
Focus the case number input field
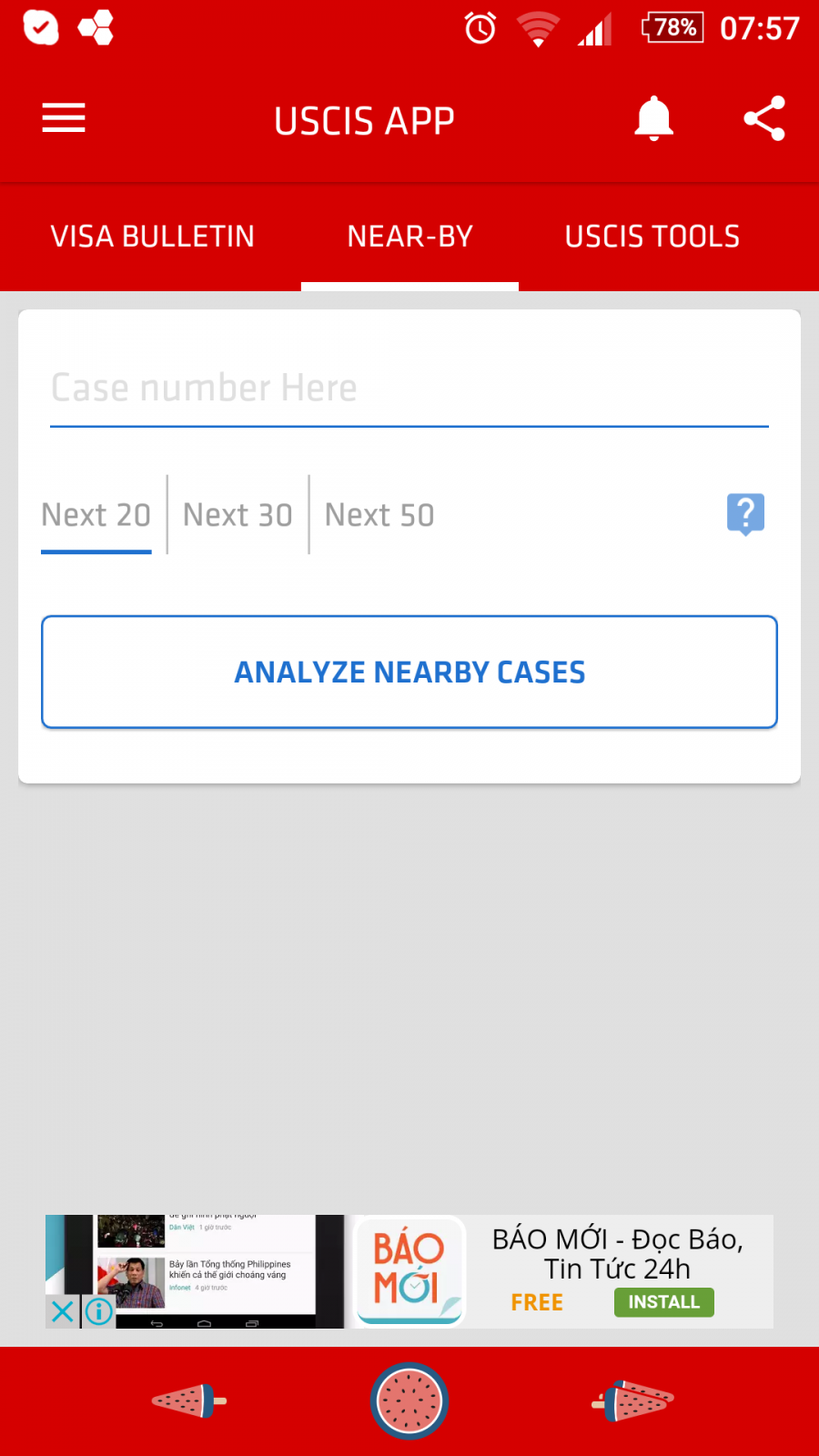(x=409, y=389)
